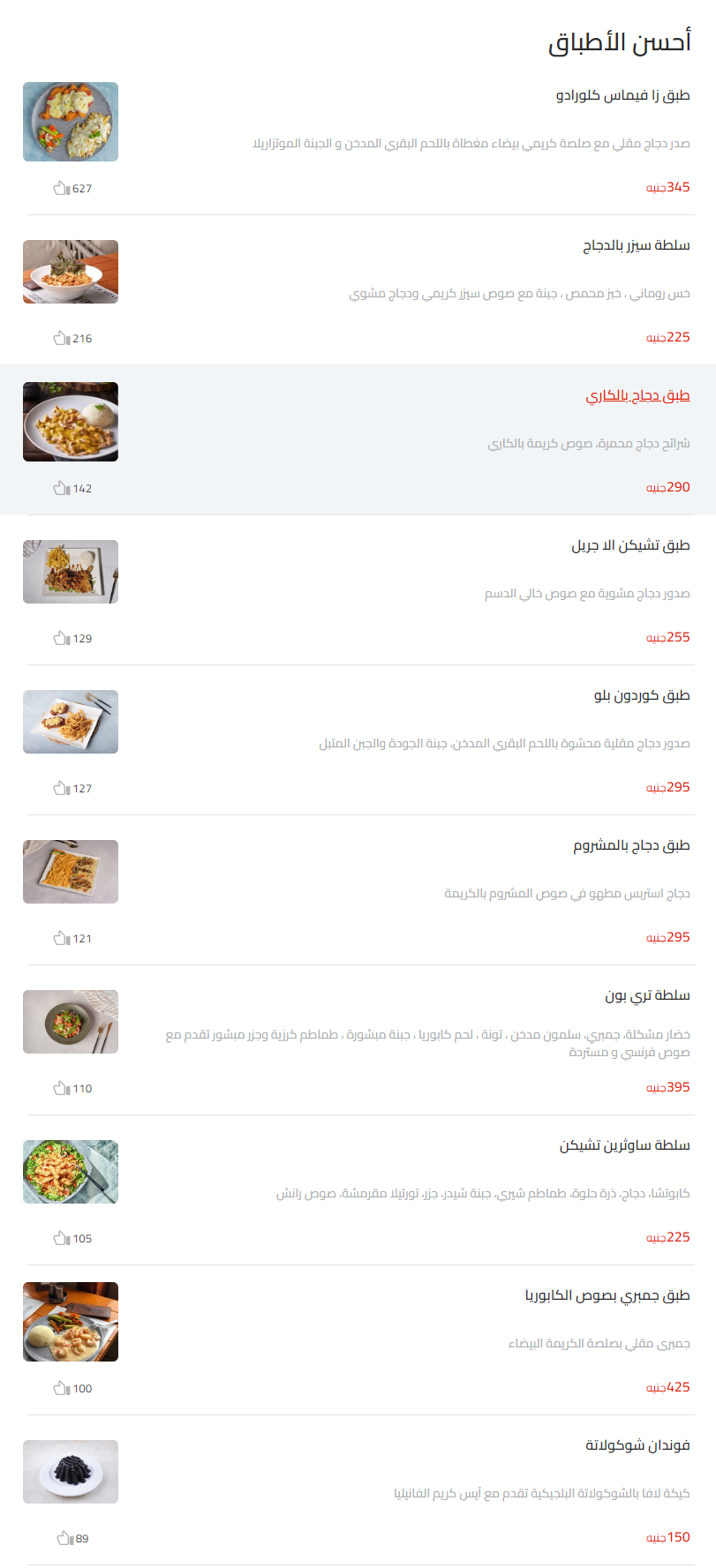This screenshot has height=1568, width=716.
Task: Like the طبق دجاج بالمشروم dish
Action: [62, 938]
